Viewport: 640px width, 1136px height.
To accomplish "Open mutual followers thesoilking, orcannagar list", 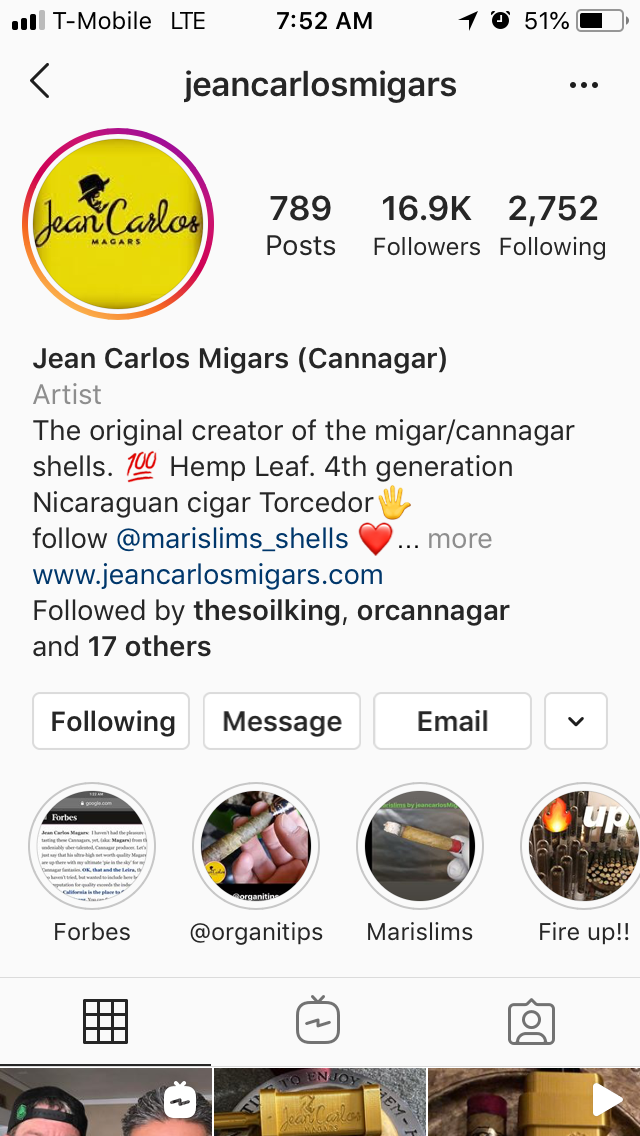I will [x=270, y=628].
